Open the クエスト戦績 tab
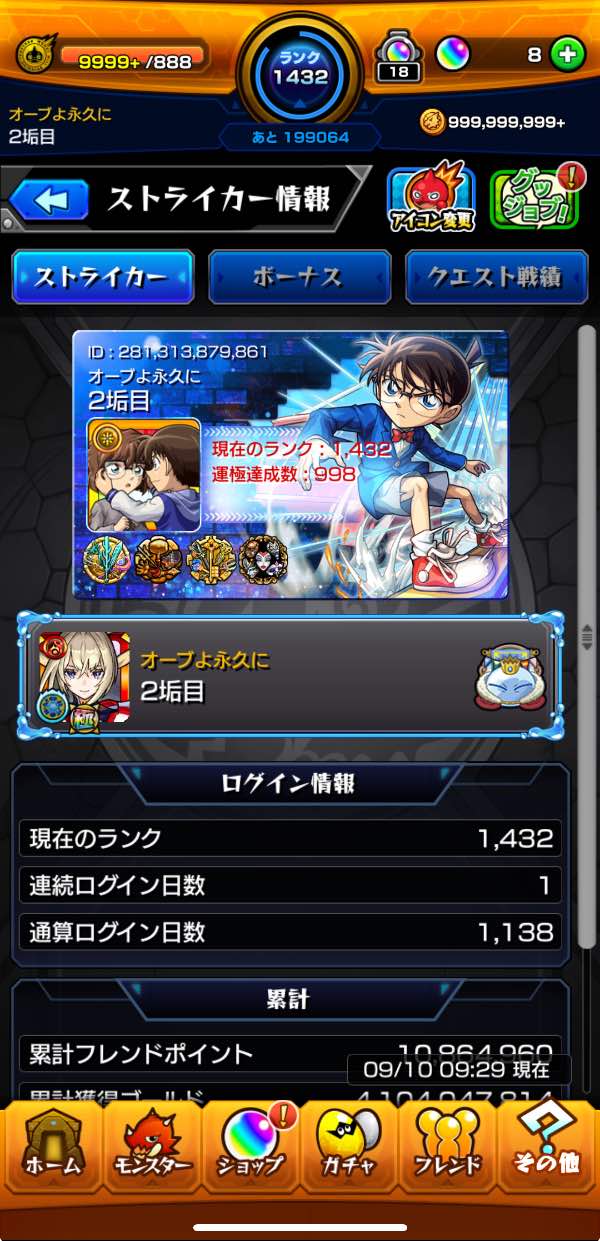The width and height of the screenshot is (600, 1241). point(496,276)
